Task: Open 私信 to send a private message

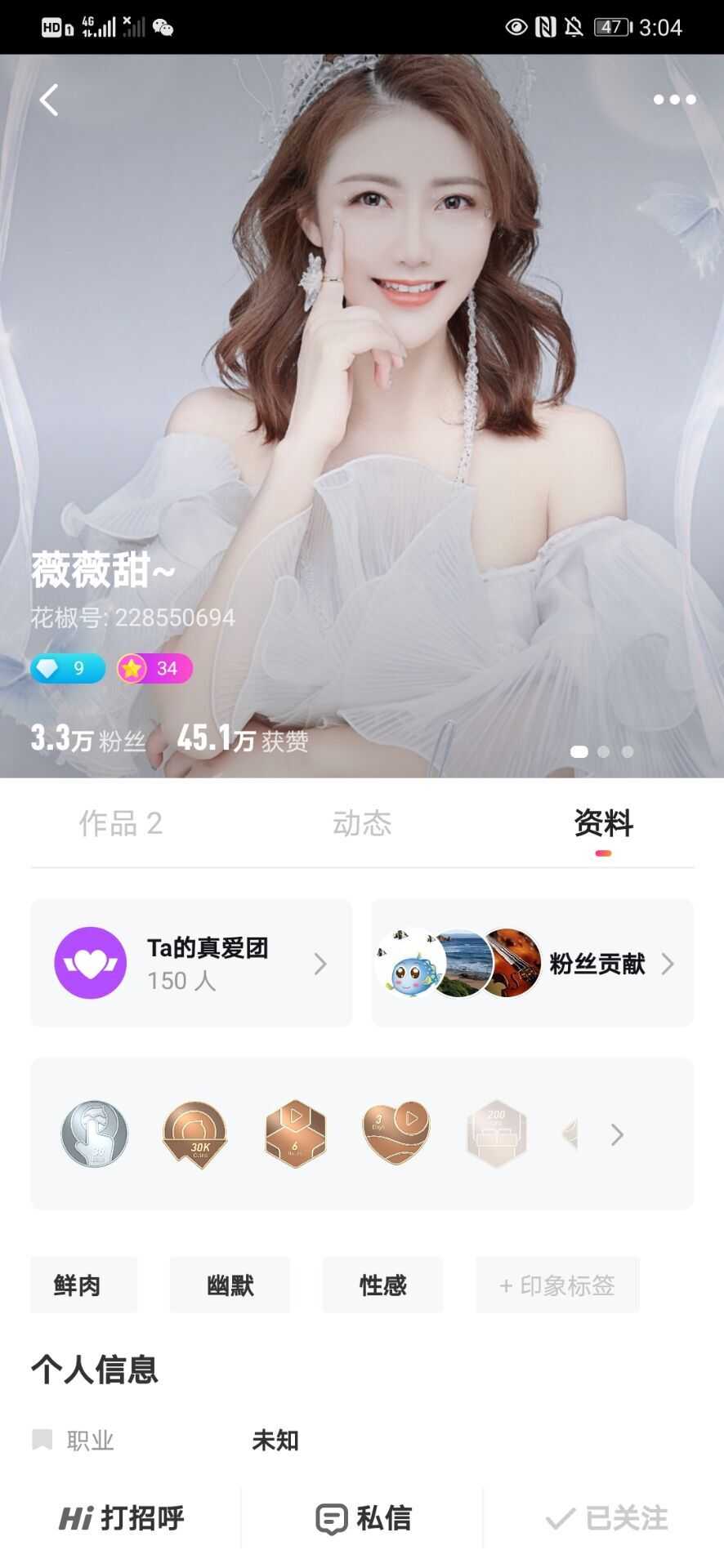Action: [x=362, y=1517]
